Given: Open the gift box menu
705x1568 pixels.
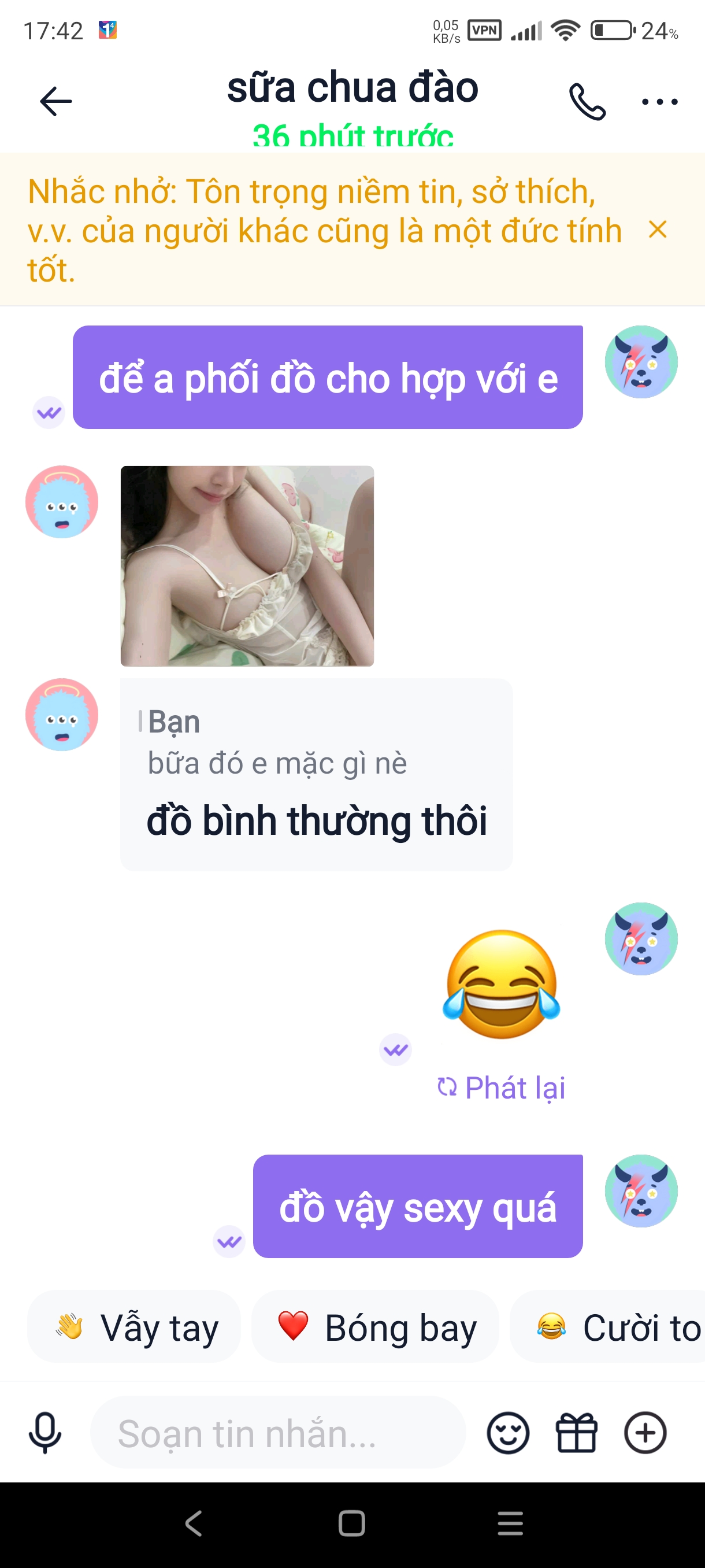Looking at the screenshot, I should click(x=576, y=1433).
